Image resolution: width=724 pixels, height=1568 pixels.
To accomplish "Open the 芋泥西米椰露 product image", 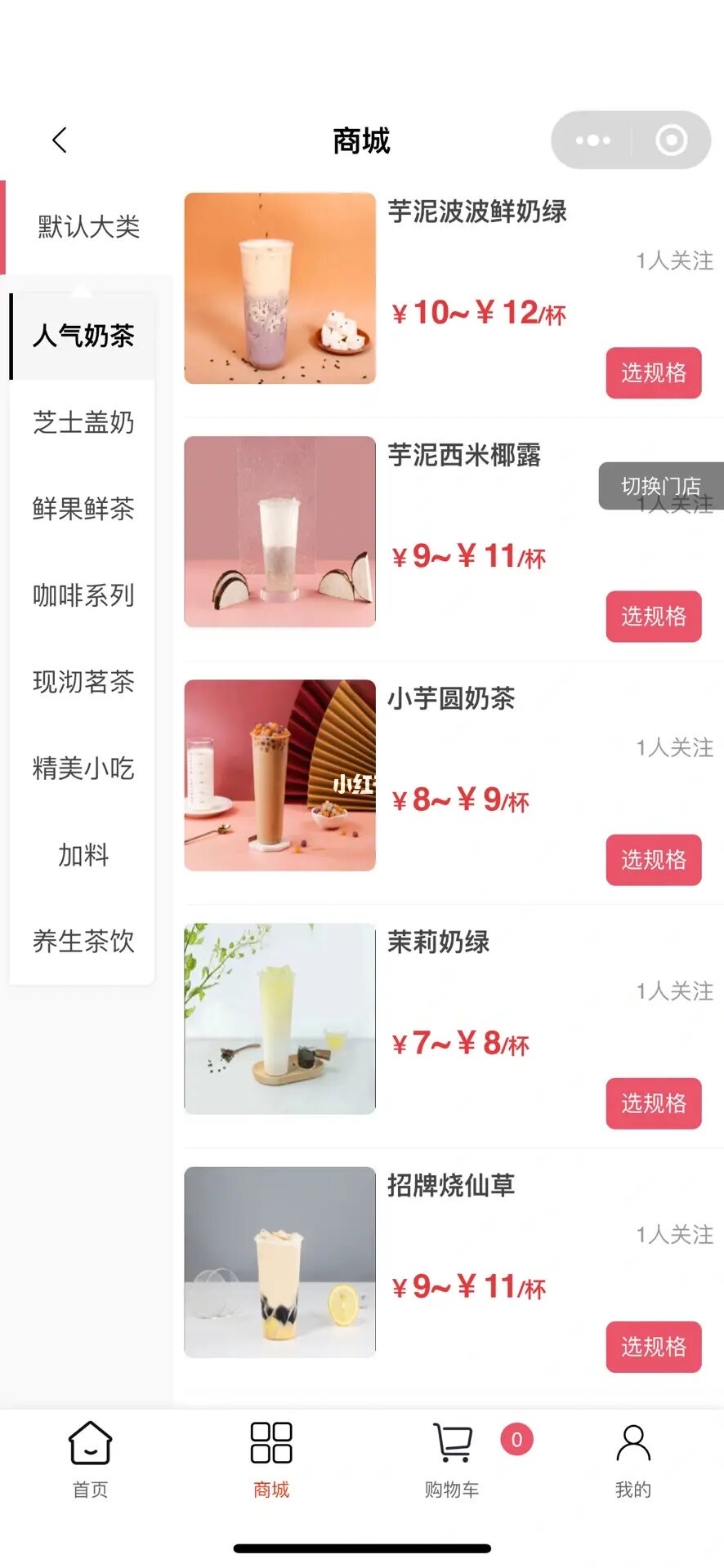I will [279, 532].
